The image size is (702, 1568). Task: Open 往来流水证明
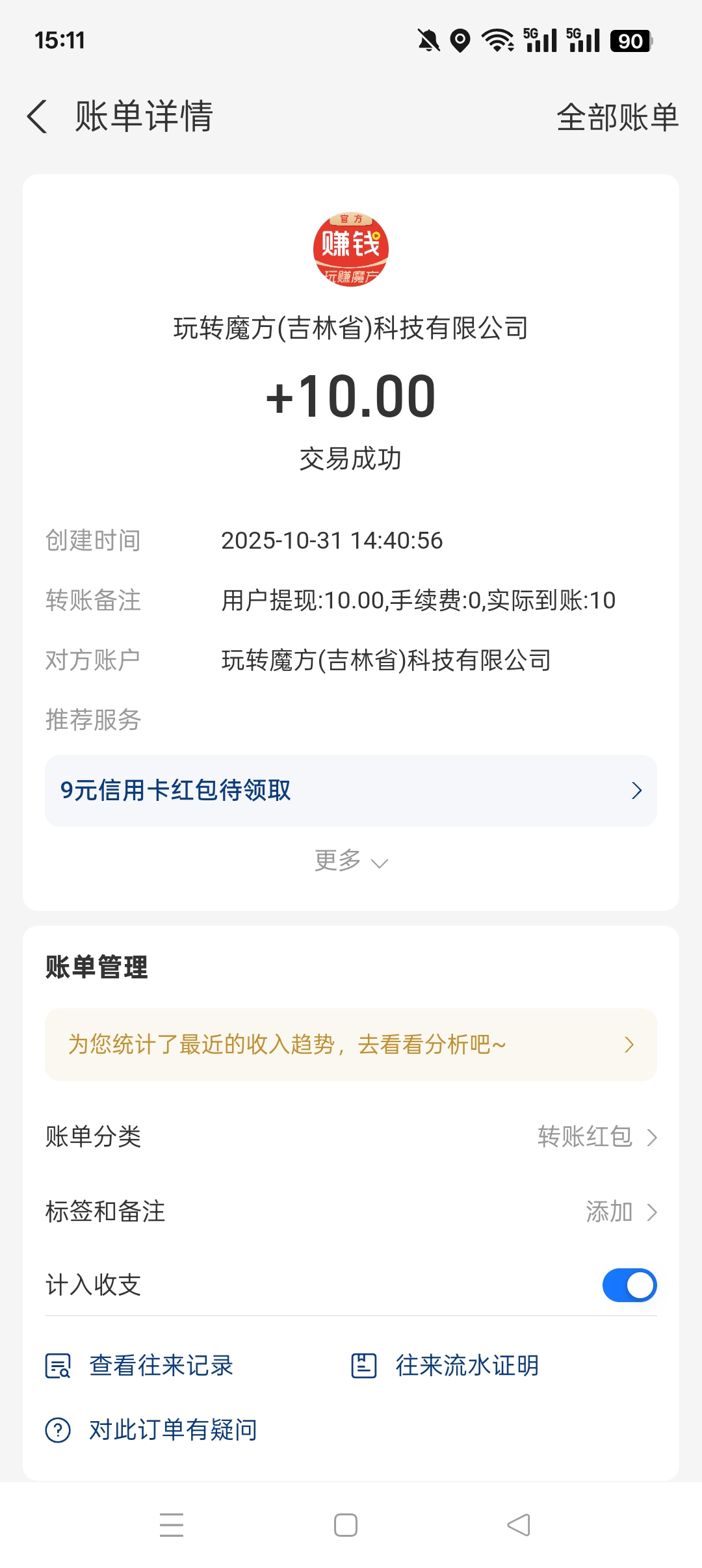click(x=445, y=1366)
